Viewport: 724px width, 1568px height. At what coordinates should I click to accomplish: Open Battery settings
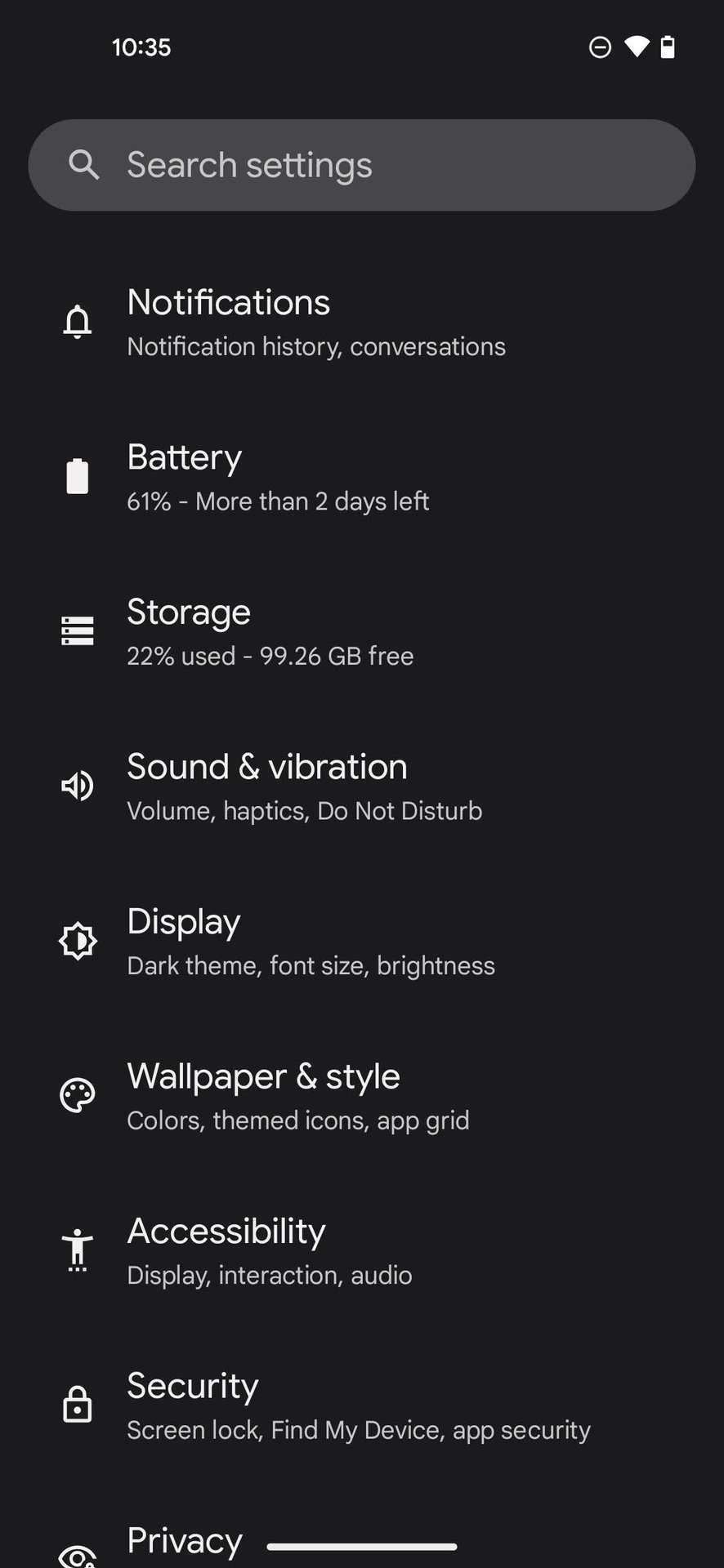(278, 477)
